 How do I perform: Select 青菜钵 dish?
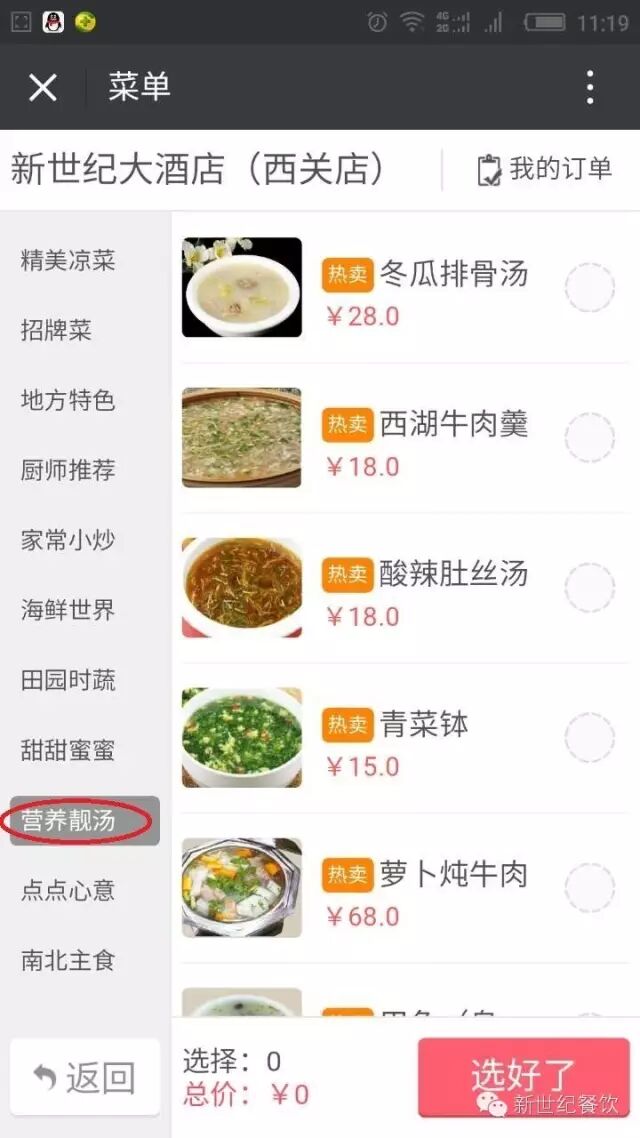589,738
